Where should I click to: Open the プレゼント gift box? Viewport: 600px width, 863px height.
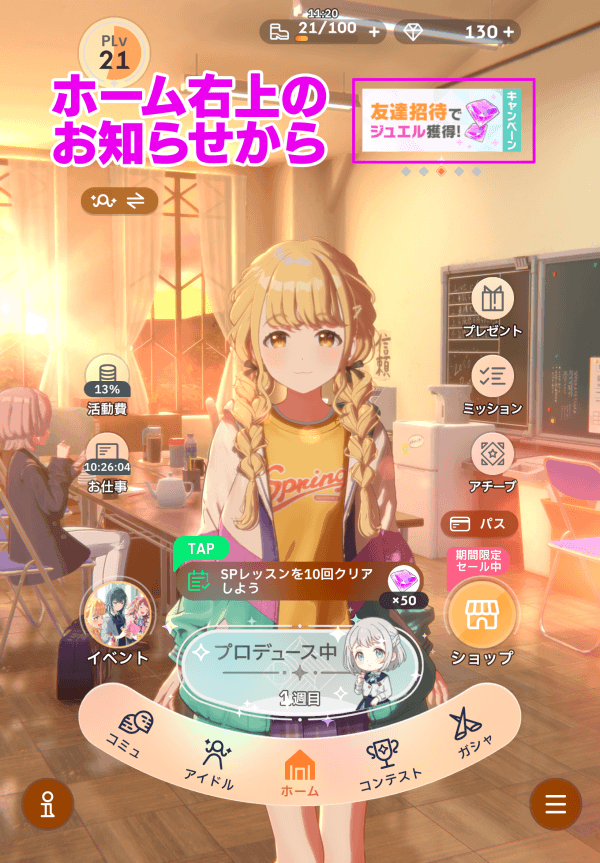(x=492, y=306)
